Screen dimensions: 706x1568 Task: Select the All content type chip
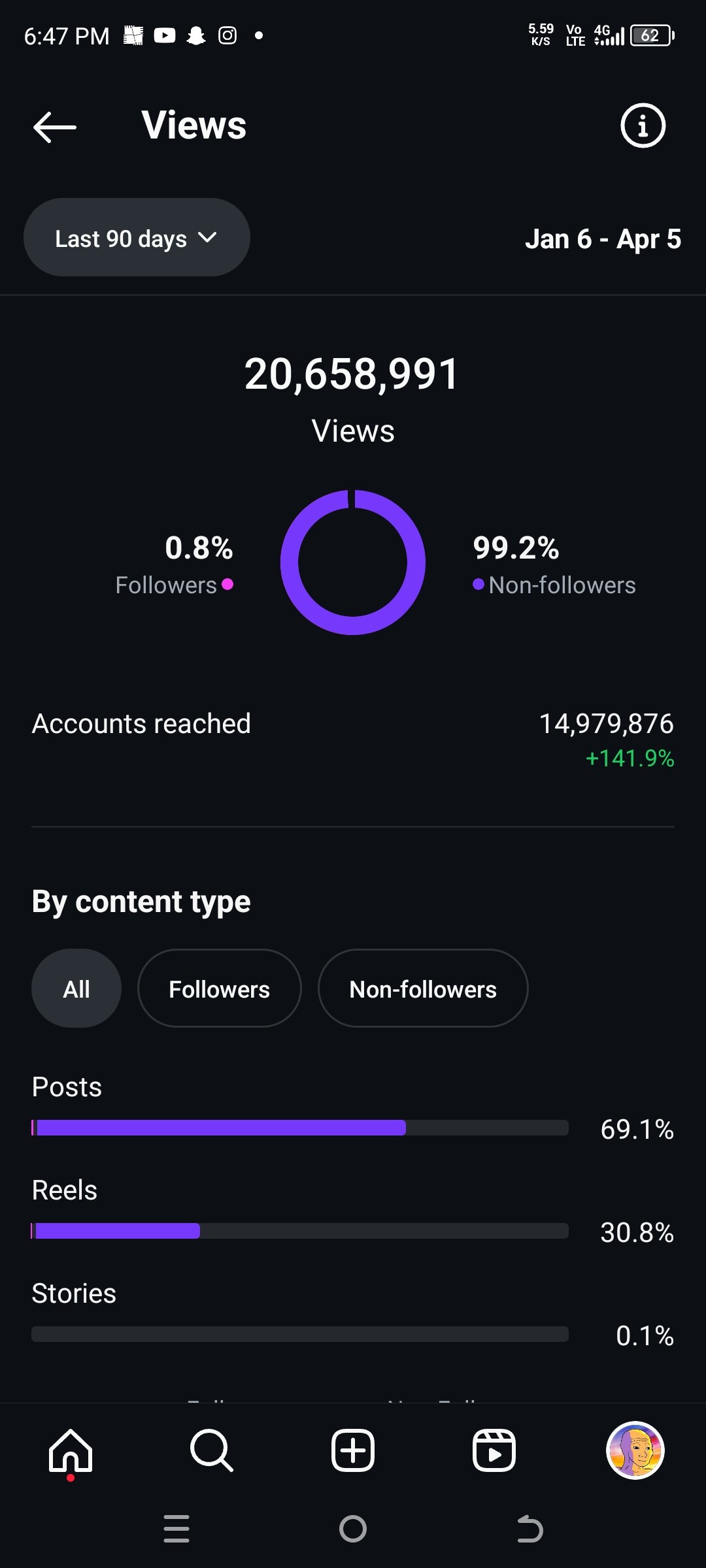coord(76,988)
